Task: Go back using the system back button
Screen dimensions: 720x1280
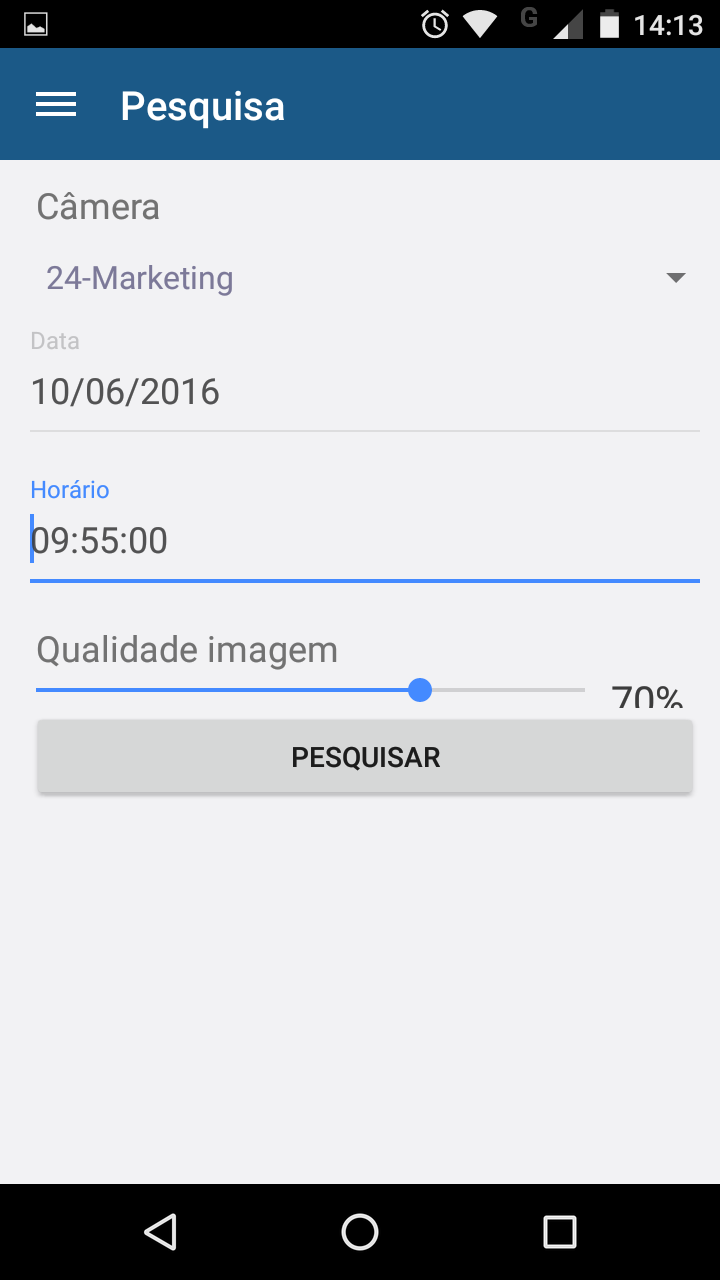Action: (x=160, y=1232)
